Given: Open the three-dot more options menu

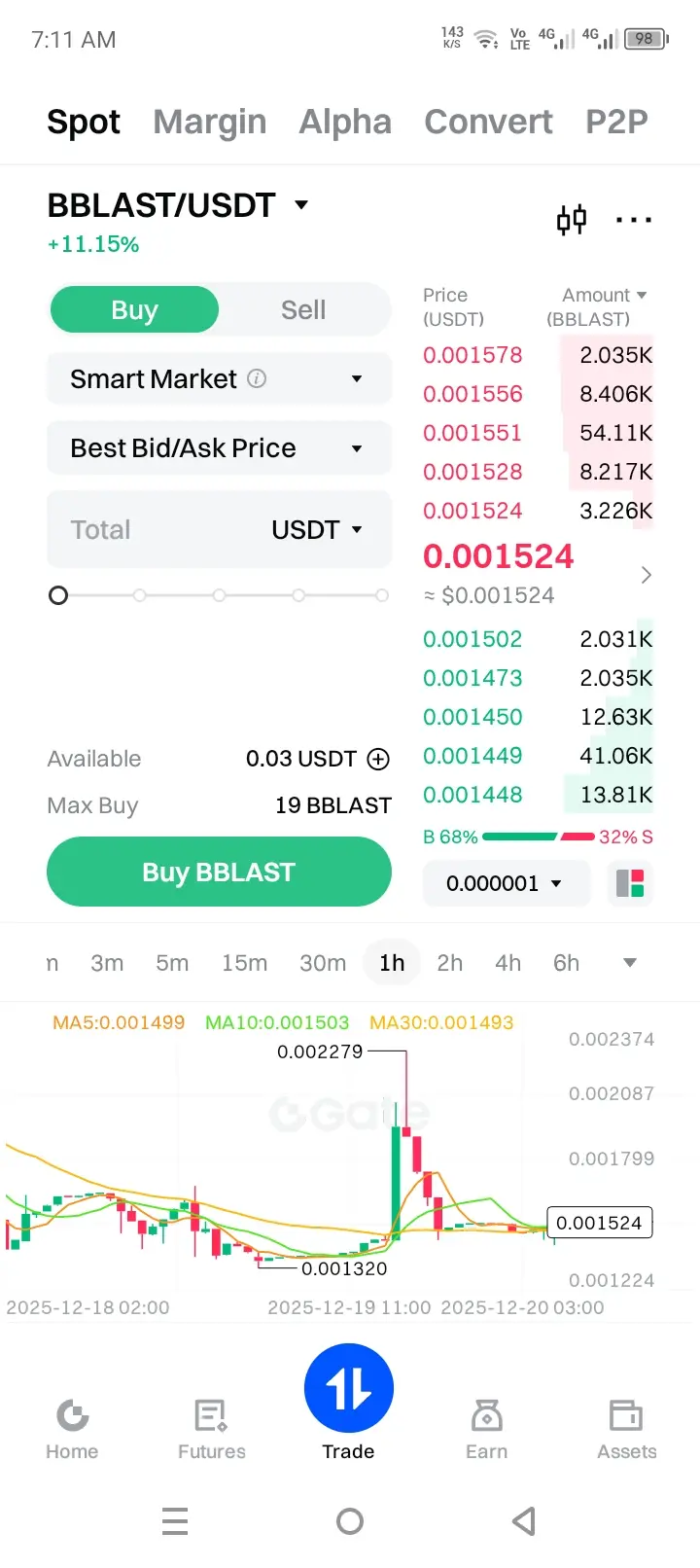Looking at the screenshot, I should [634, 220].
